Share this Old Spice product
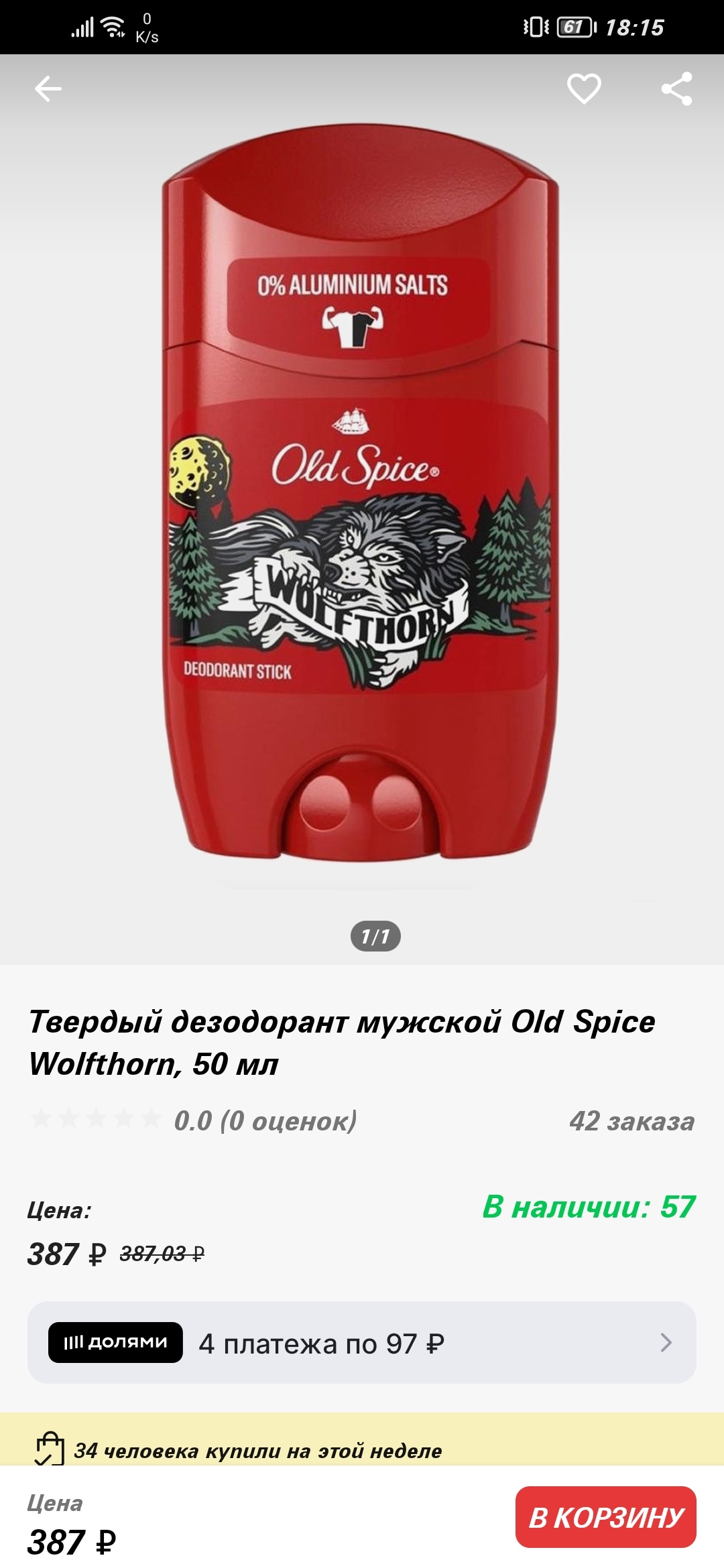The width and height of the screenshot is (724, 1568). (x=676, y=89)
